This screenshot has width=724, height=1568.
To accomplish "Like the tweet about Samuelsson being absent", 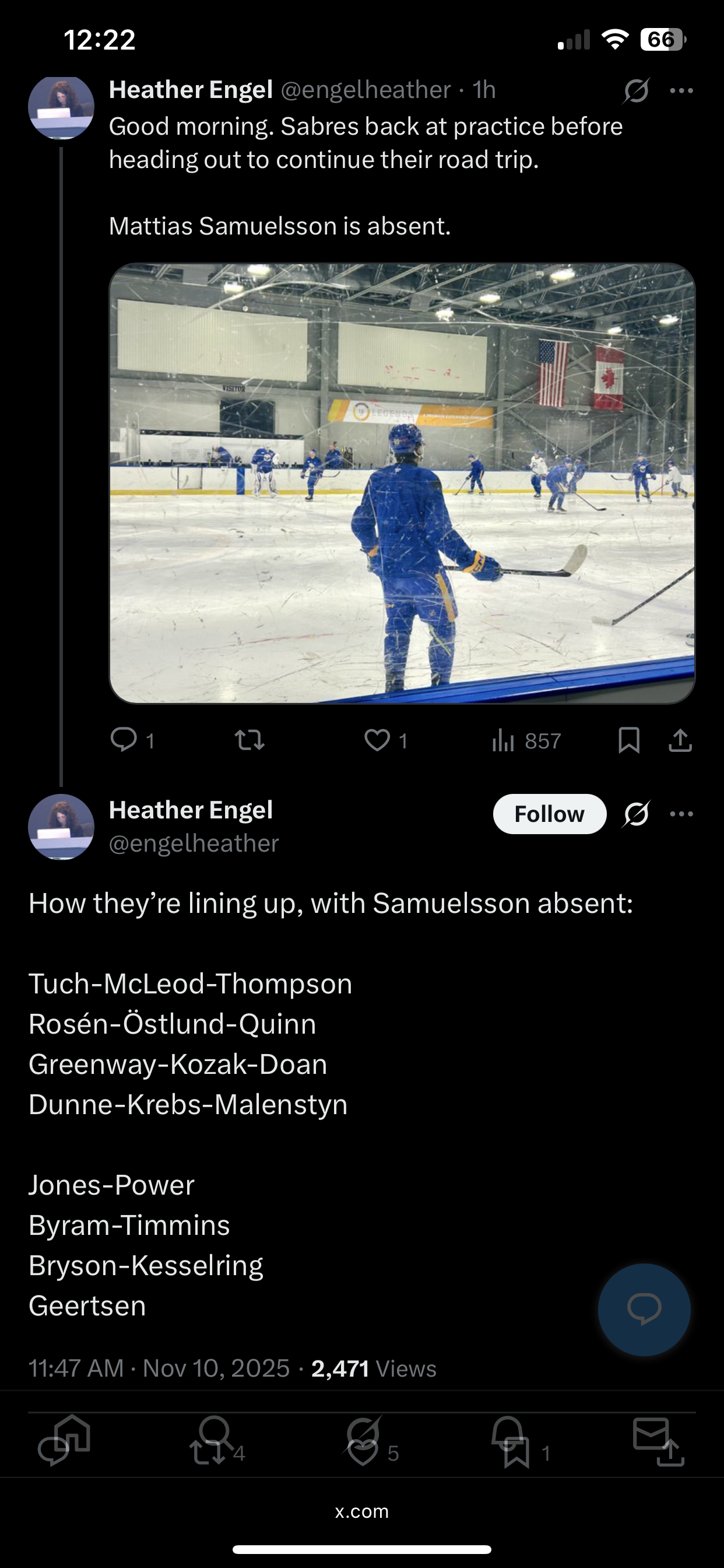I will (377, 740).
